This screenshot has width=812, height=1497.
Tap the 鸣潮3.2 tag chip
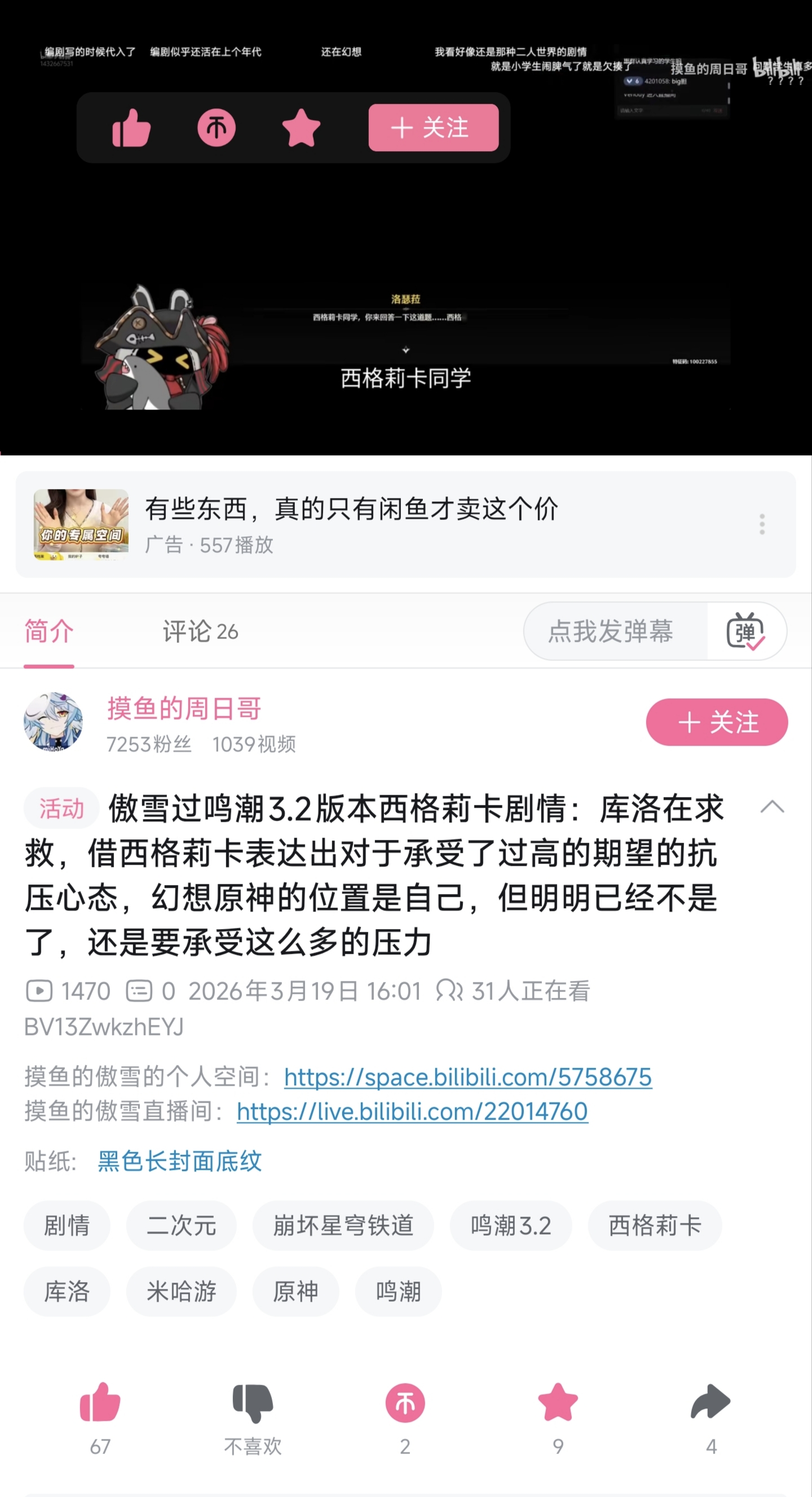click(510, 1226)
